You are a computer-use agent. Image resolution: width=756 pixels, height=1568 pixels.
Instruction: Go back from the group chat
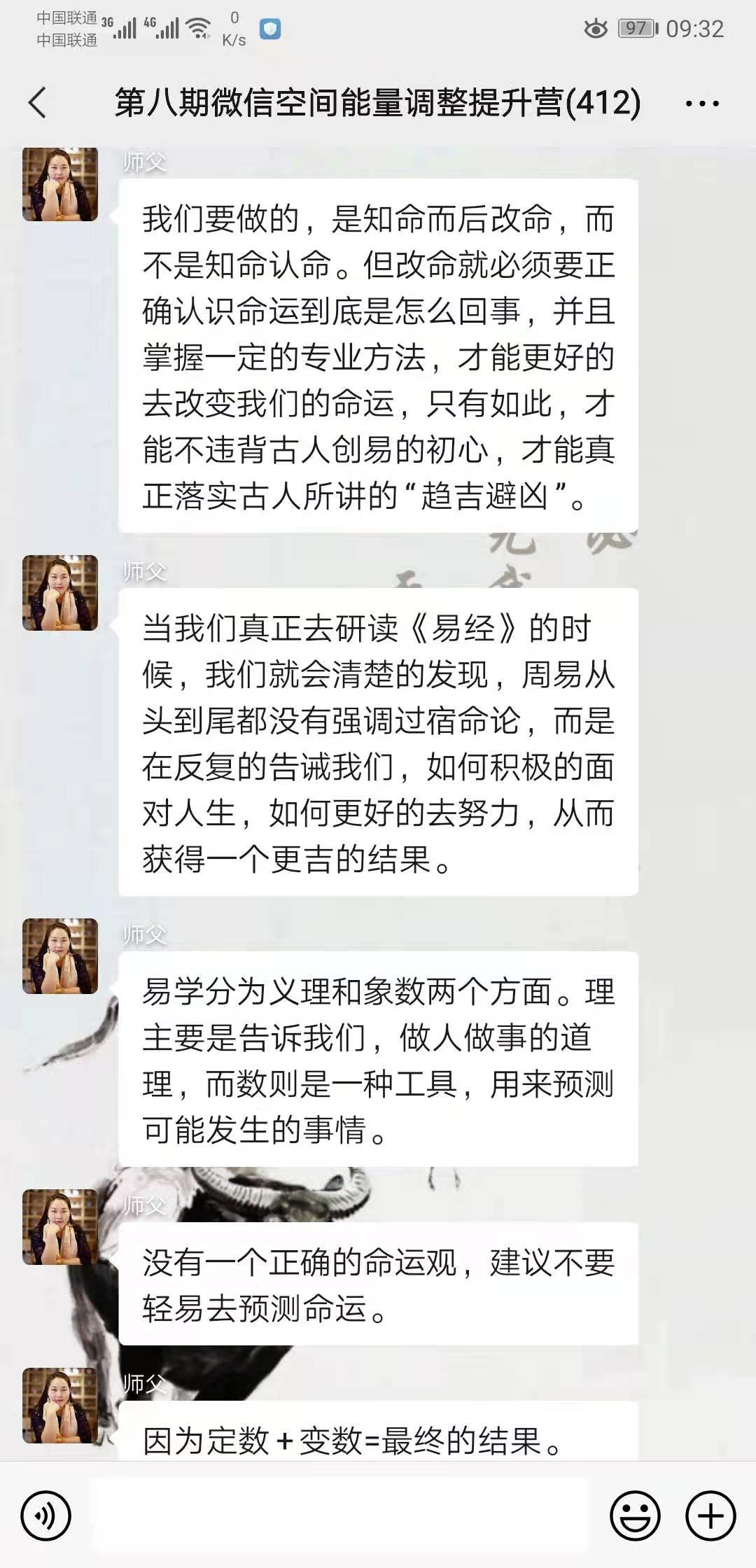(38, 103)
